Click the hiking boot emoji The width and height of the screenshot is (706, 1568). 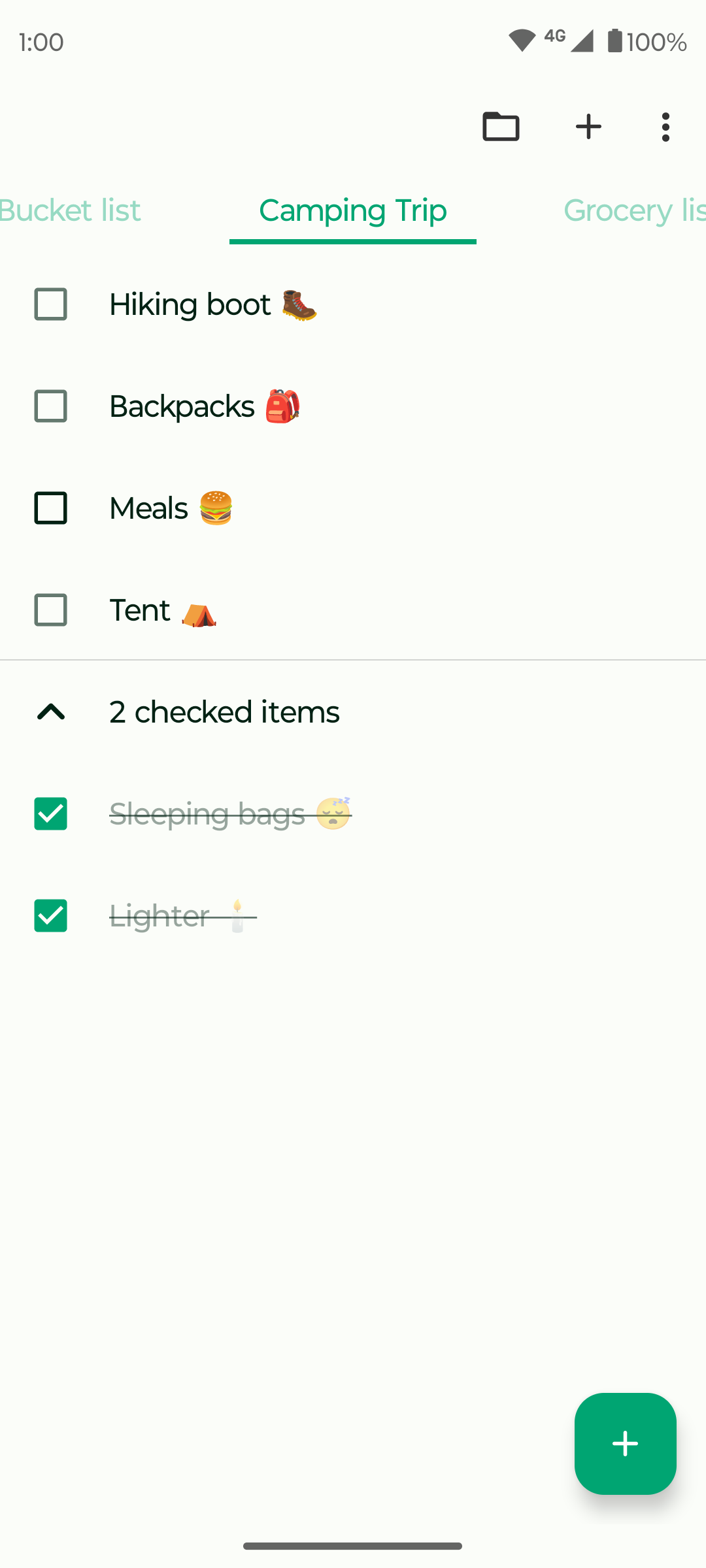click(x=298, y=304)
